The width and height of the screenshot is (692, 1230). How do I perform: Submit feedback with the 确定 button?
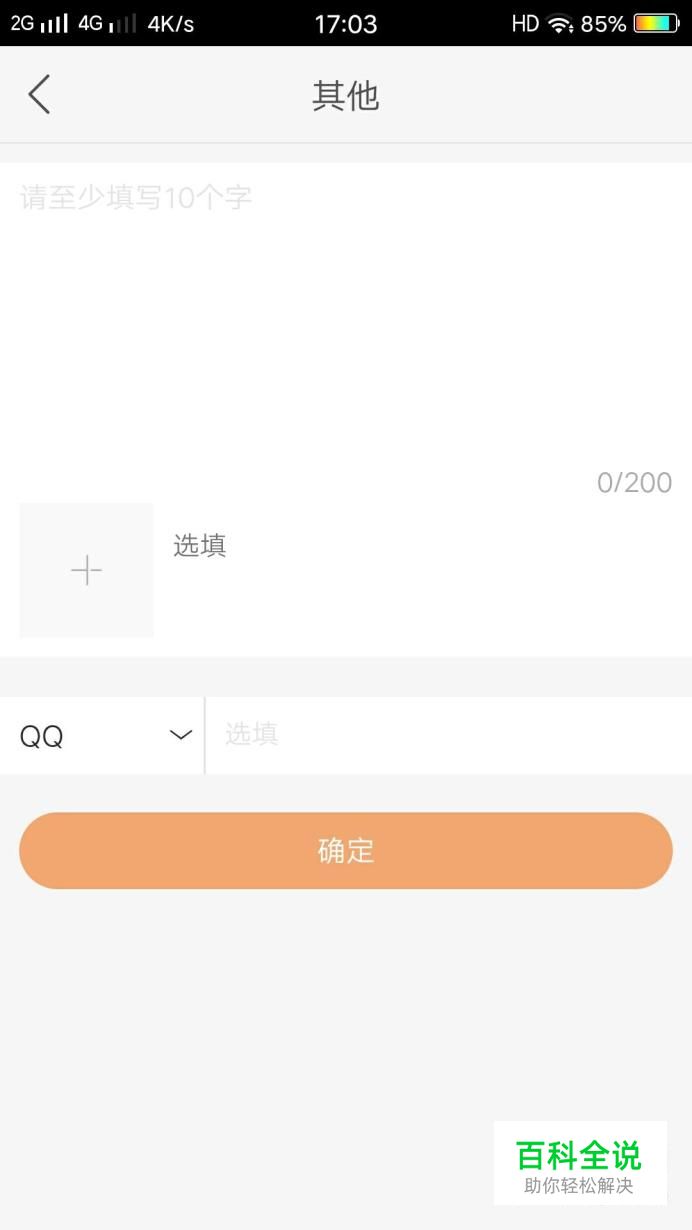pos(346,851)
